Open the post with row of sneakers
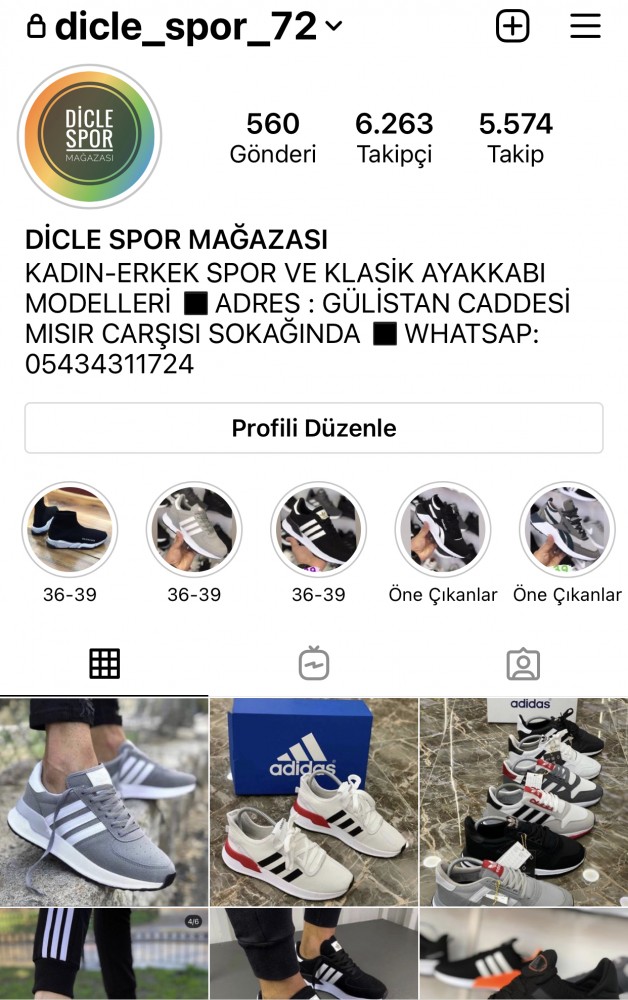Viewport: 628px width, 1000px height. (x=523, y=802)
